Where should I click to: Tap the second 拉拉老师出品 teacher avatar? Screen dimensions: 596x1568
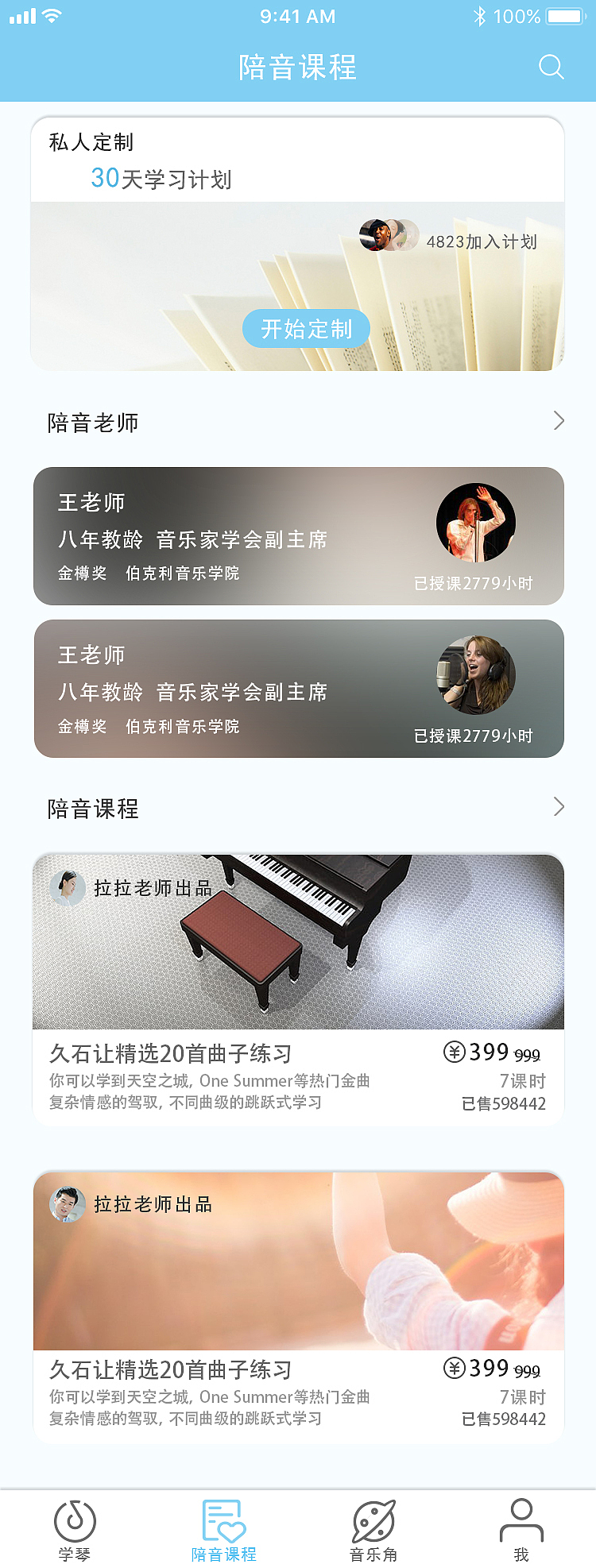coord(68,1203)
